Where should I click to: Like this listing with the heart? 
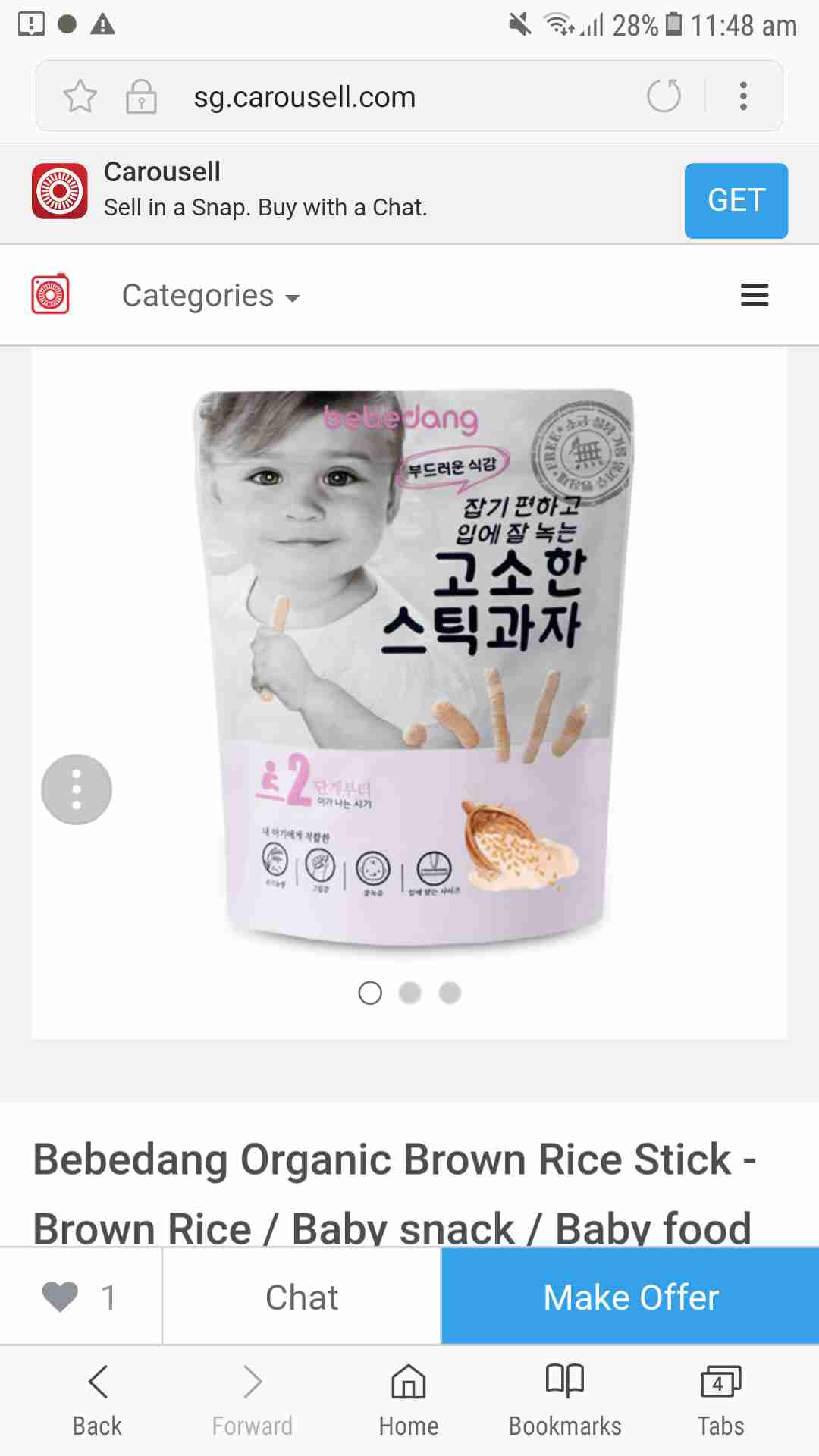pos(61,1297)
